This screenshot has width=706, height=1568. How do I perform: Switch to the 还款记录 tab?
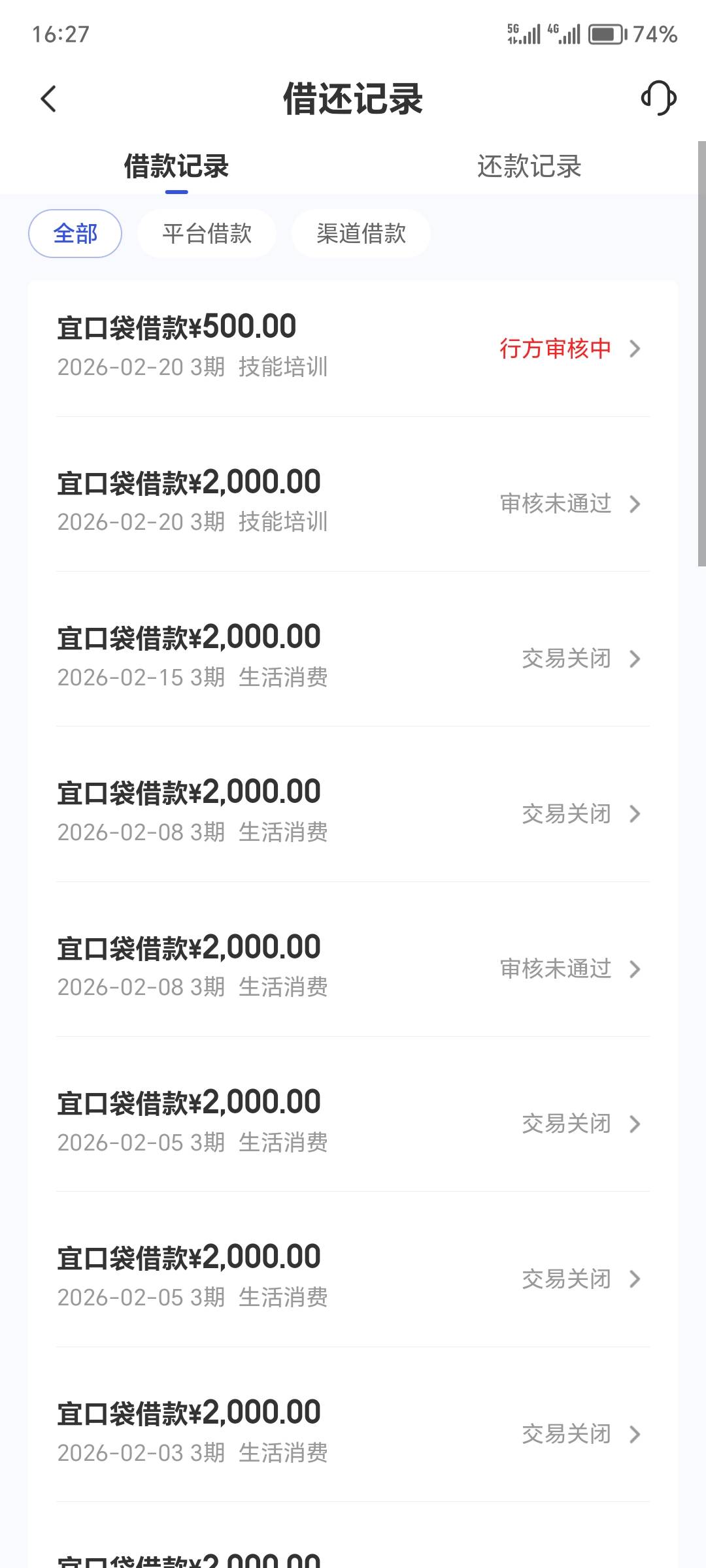coord(529,167)
